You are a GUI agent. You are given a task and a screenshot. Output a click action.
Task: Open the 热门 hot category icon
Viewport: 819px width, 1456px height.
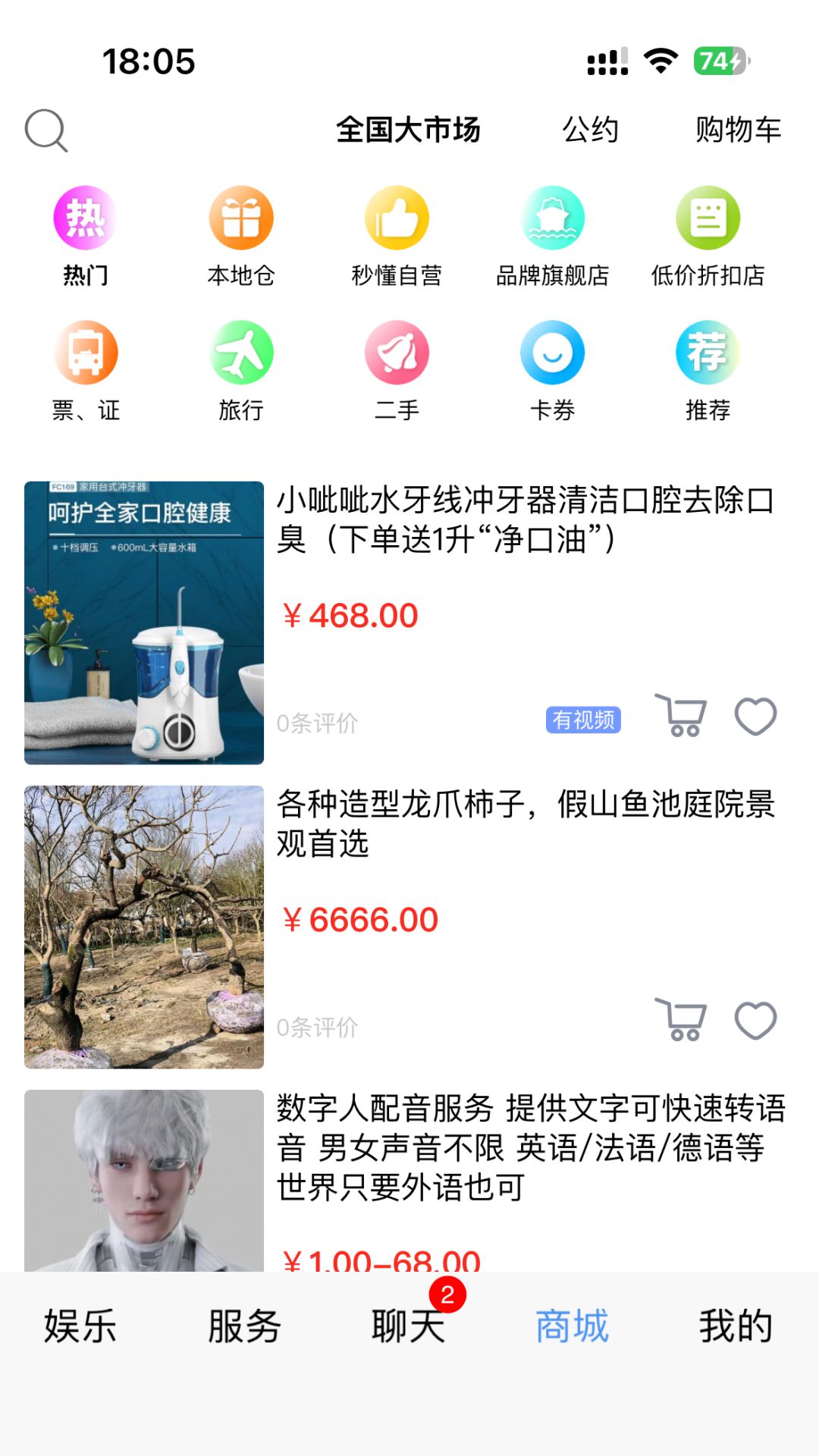pyautogui.click(x=83, y=218)
